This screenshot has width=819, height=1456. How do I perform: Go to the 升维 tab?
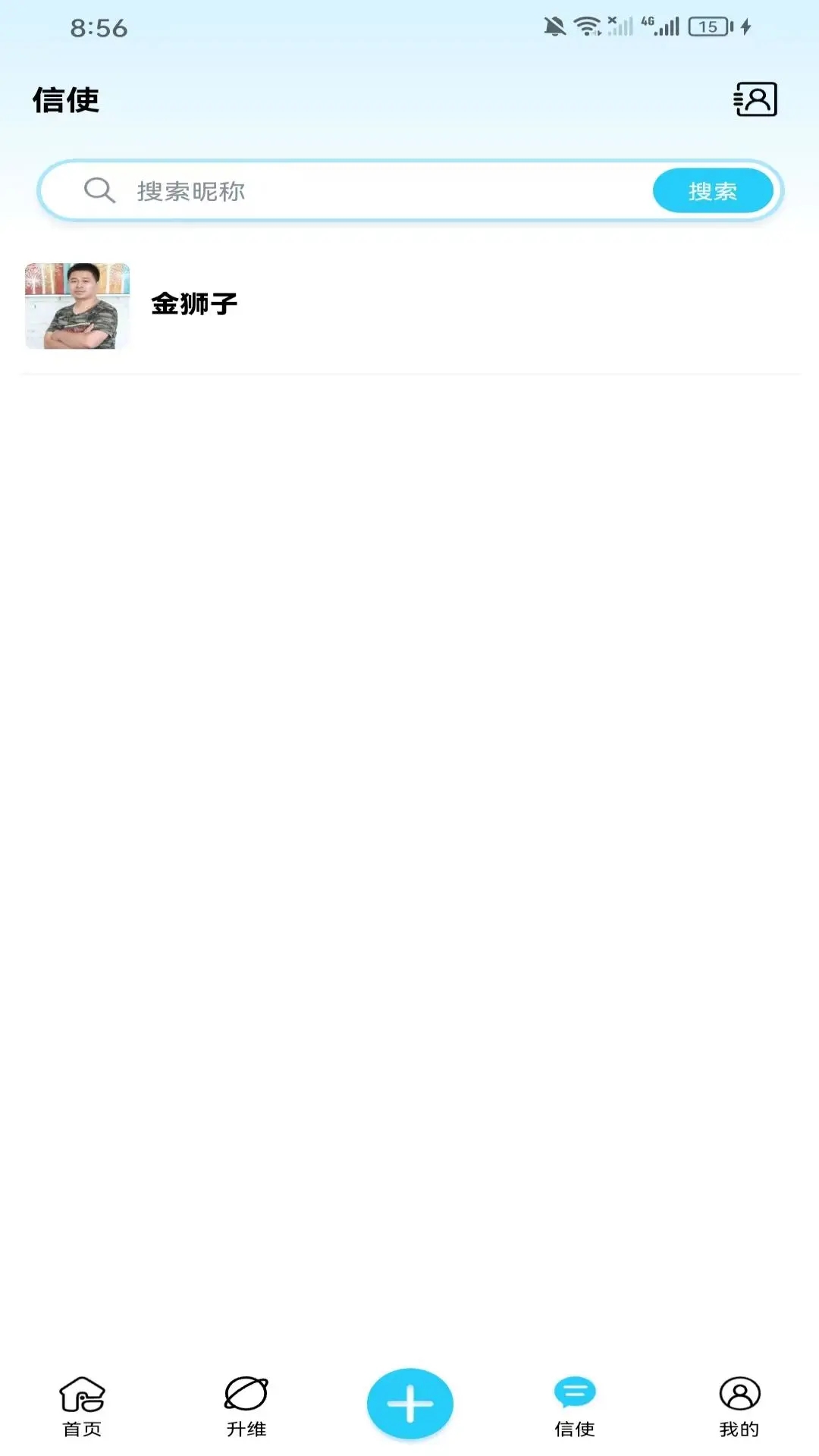(x=246, y=1407)
